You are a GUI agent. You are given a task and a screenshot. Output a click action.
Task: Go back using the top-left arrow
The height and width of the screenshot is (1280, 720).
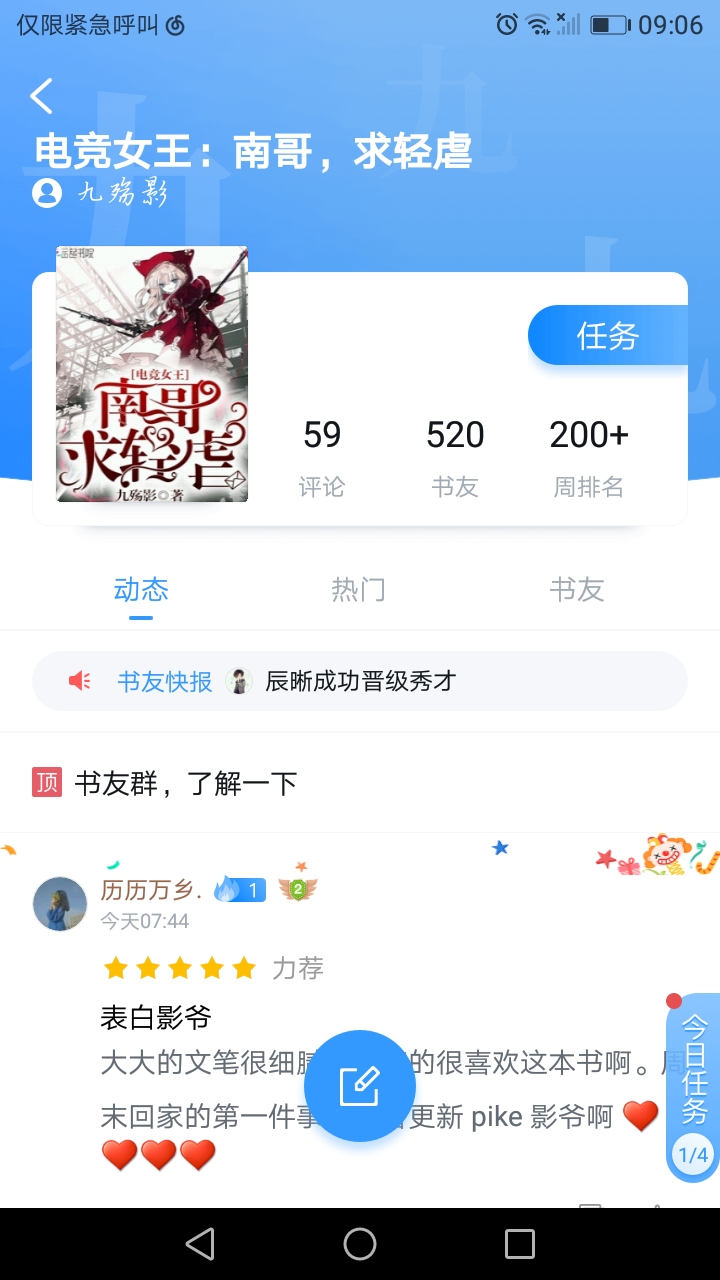click(x=42, y=97)
